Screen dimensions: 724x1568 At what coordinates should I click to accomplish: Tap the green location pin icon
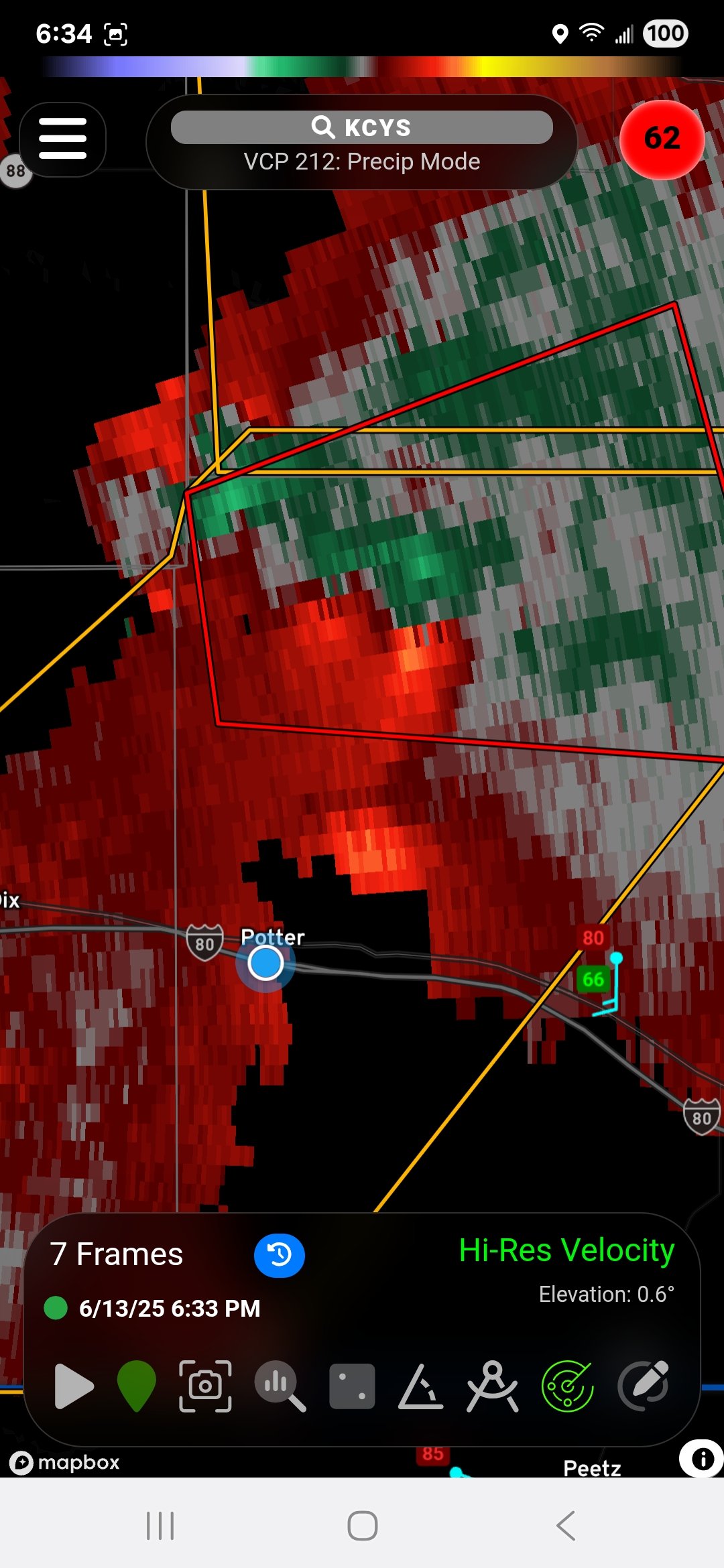(x=136, y=1386)
